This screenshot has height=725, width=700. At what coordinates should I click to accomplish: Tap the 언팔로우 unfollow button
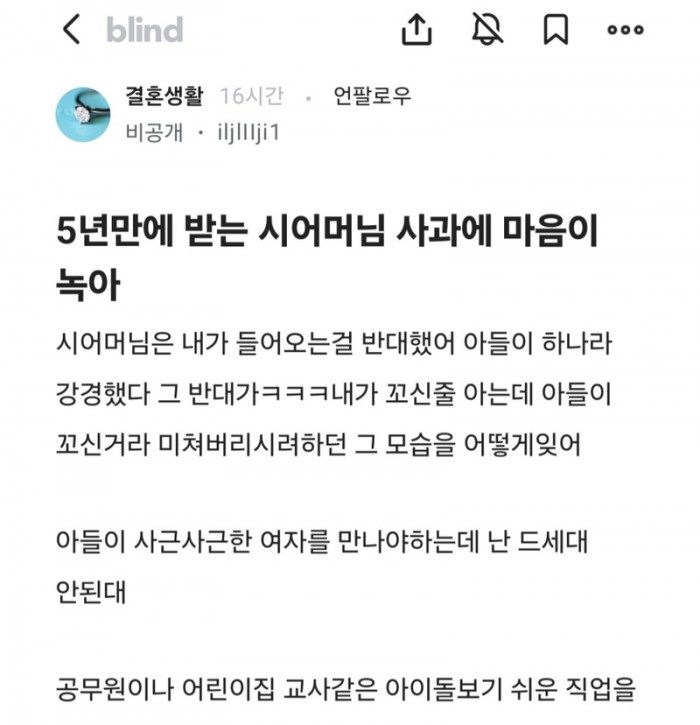click(375, 97)
